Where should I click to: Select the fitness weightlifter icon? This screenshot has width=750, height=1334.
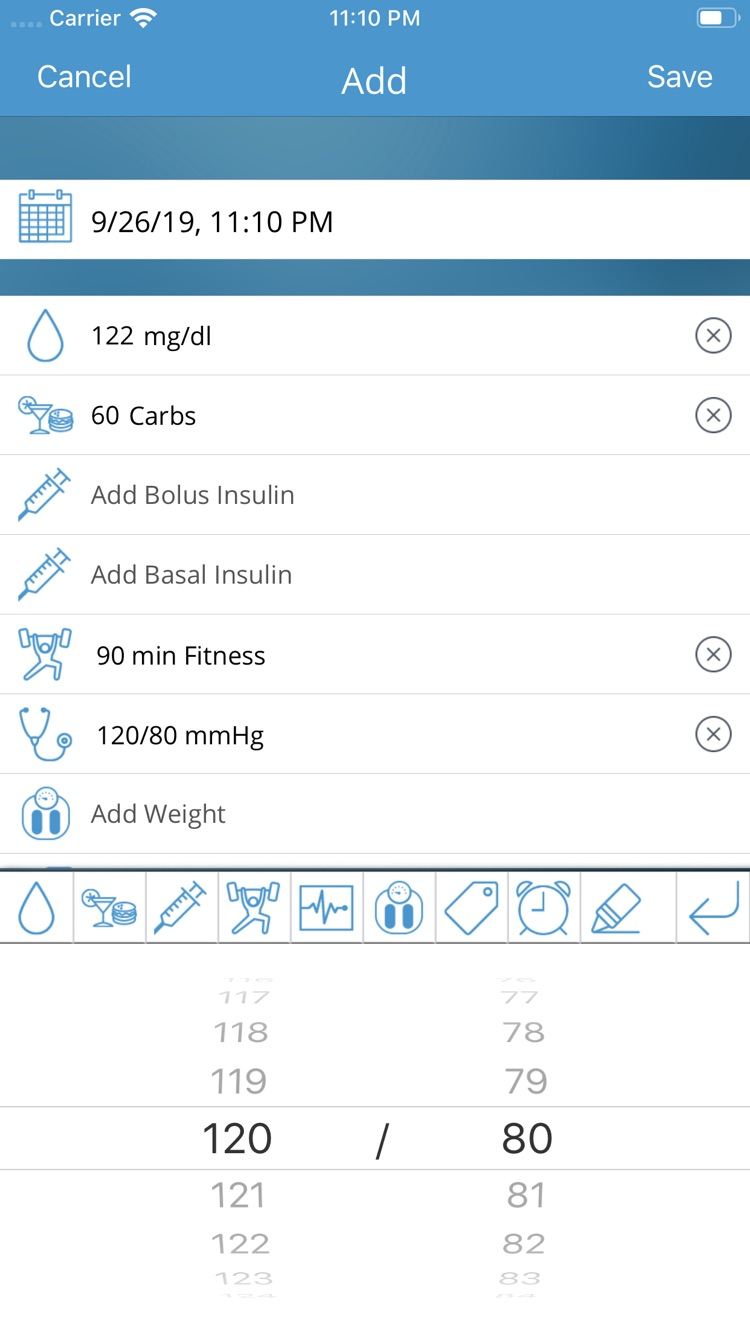tap(253, 907)
